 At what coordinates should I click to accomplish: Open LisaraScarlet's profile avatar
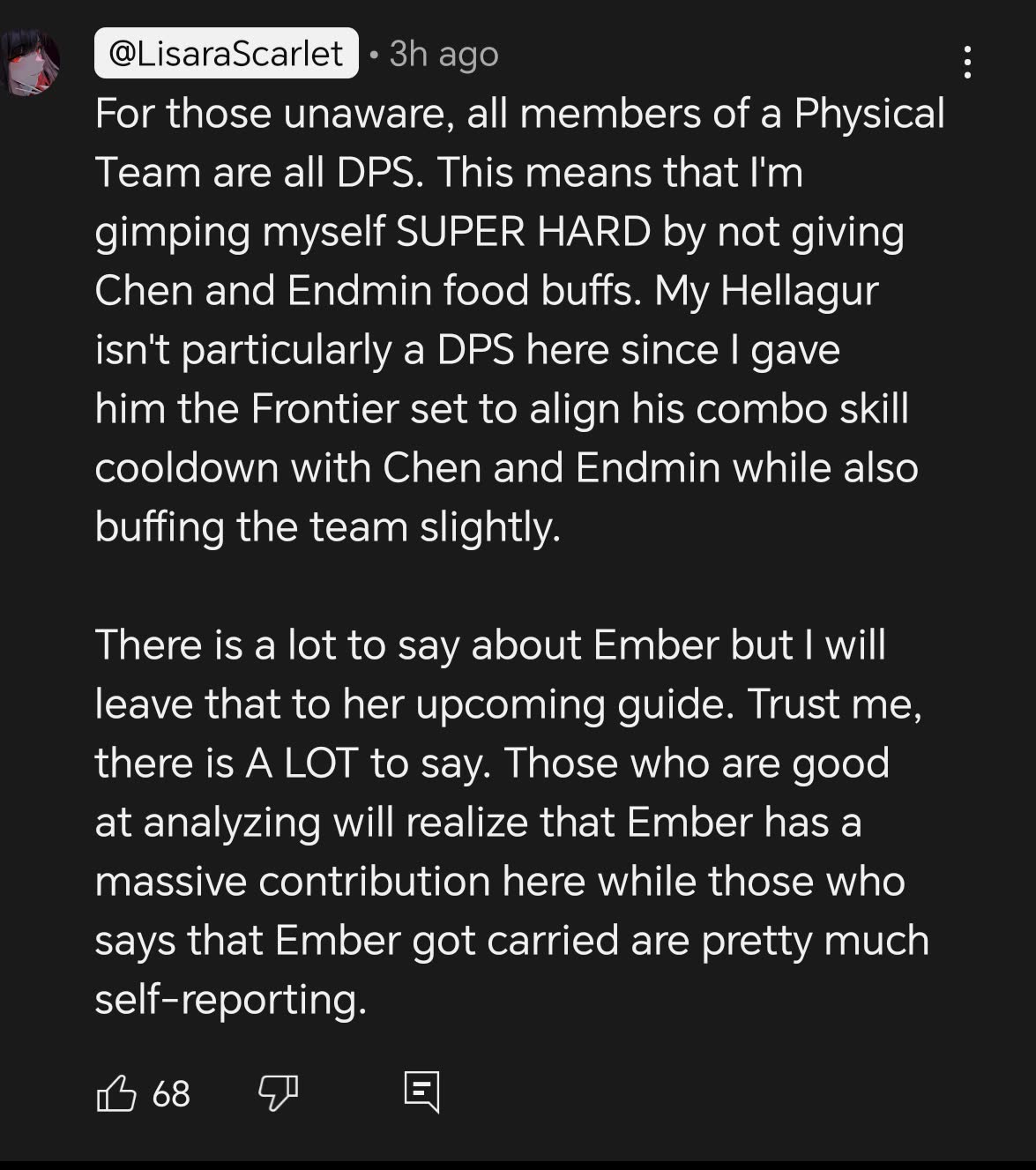32,61
